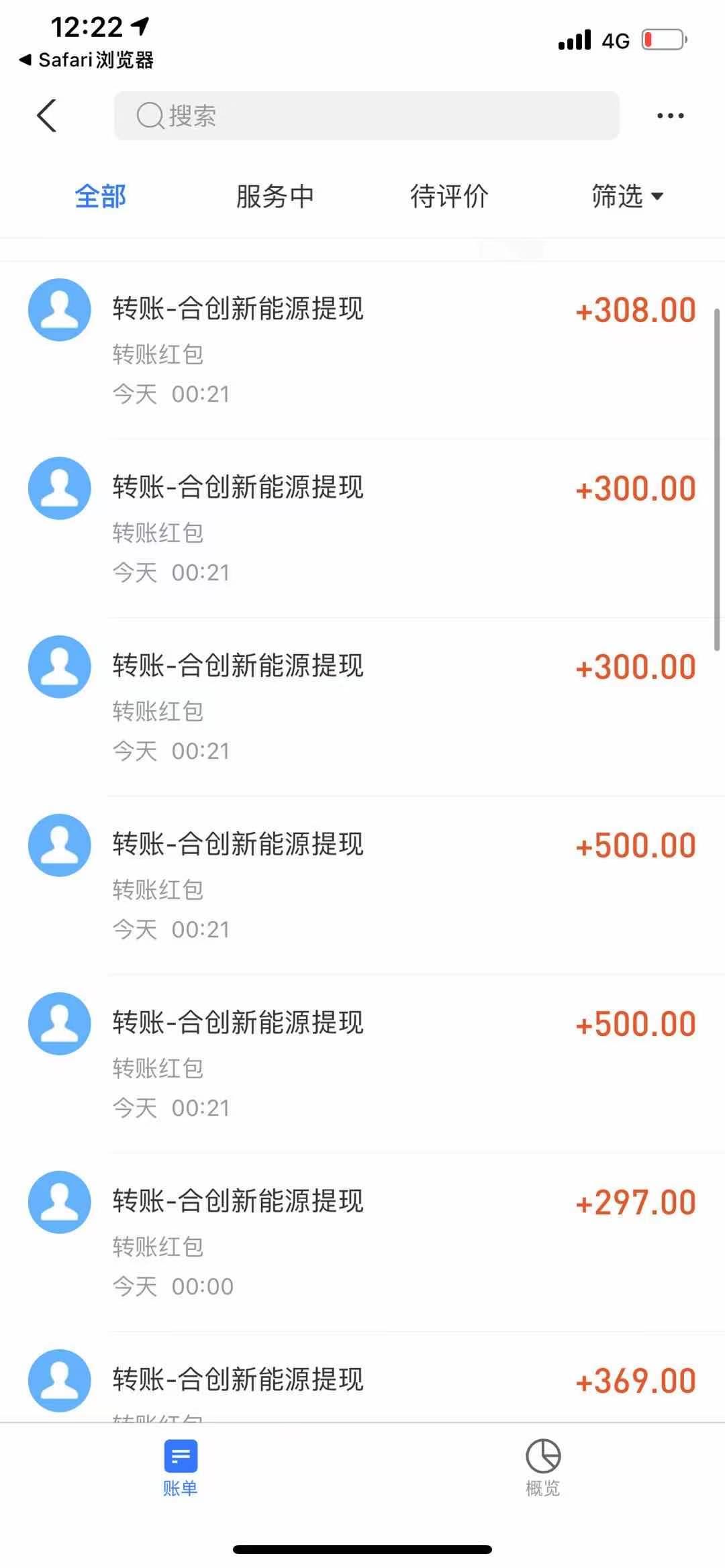The width and height of the screenshot is (725, 1568).
Task: Switch to the 待评价 tab
Action: (448, 196)
